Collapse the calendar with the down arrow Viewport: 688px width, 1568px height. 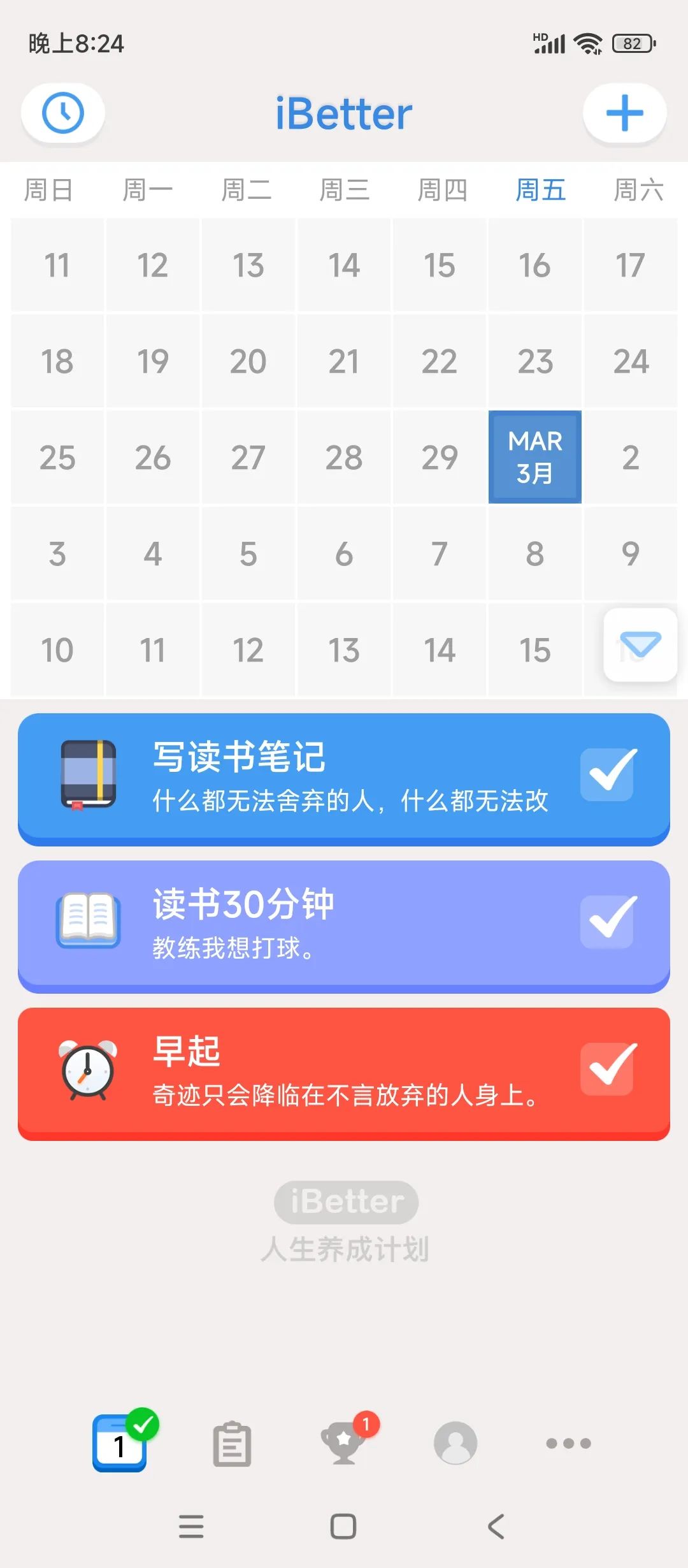pos(640,644)
